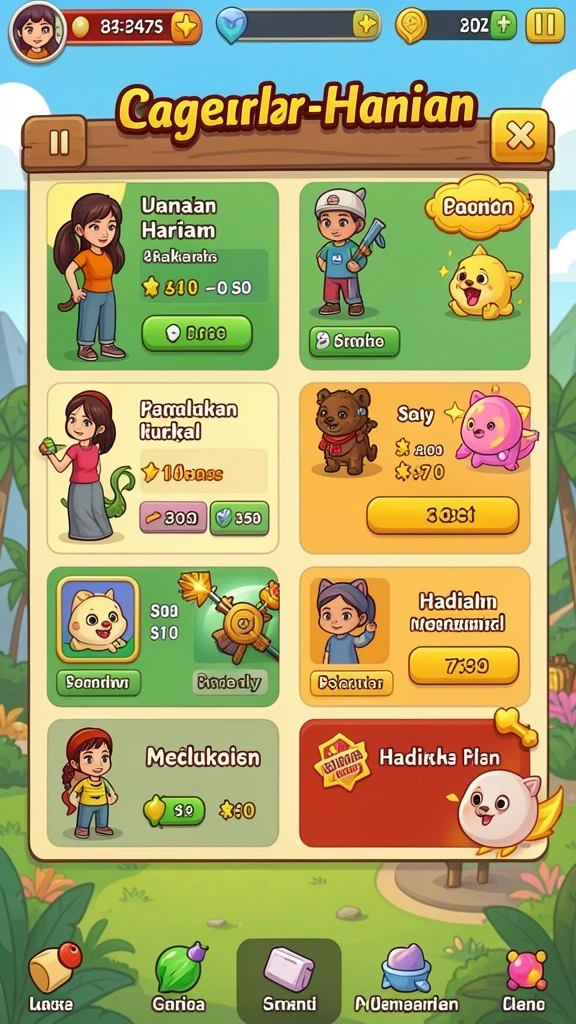Add gems via the plus on the gem bar
Screen dimensions: 576x1024
[x=366, y=25]
